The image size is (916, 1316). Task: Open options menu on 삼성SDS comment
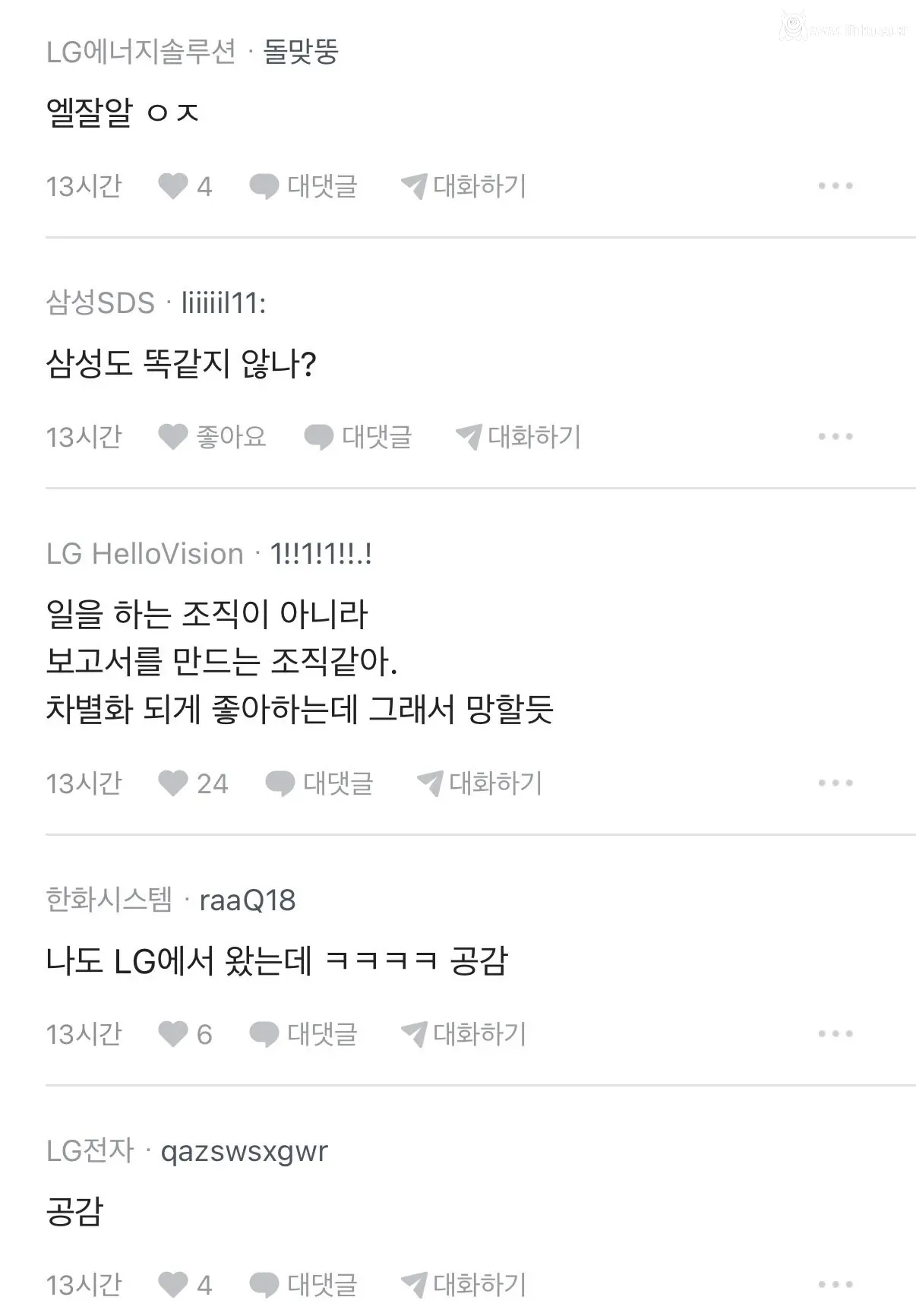click(835, 436)
